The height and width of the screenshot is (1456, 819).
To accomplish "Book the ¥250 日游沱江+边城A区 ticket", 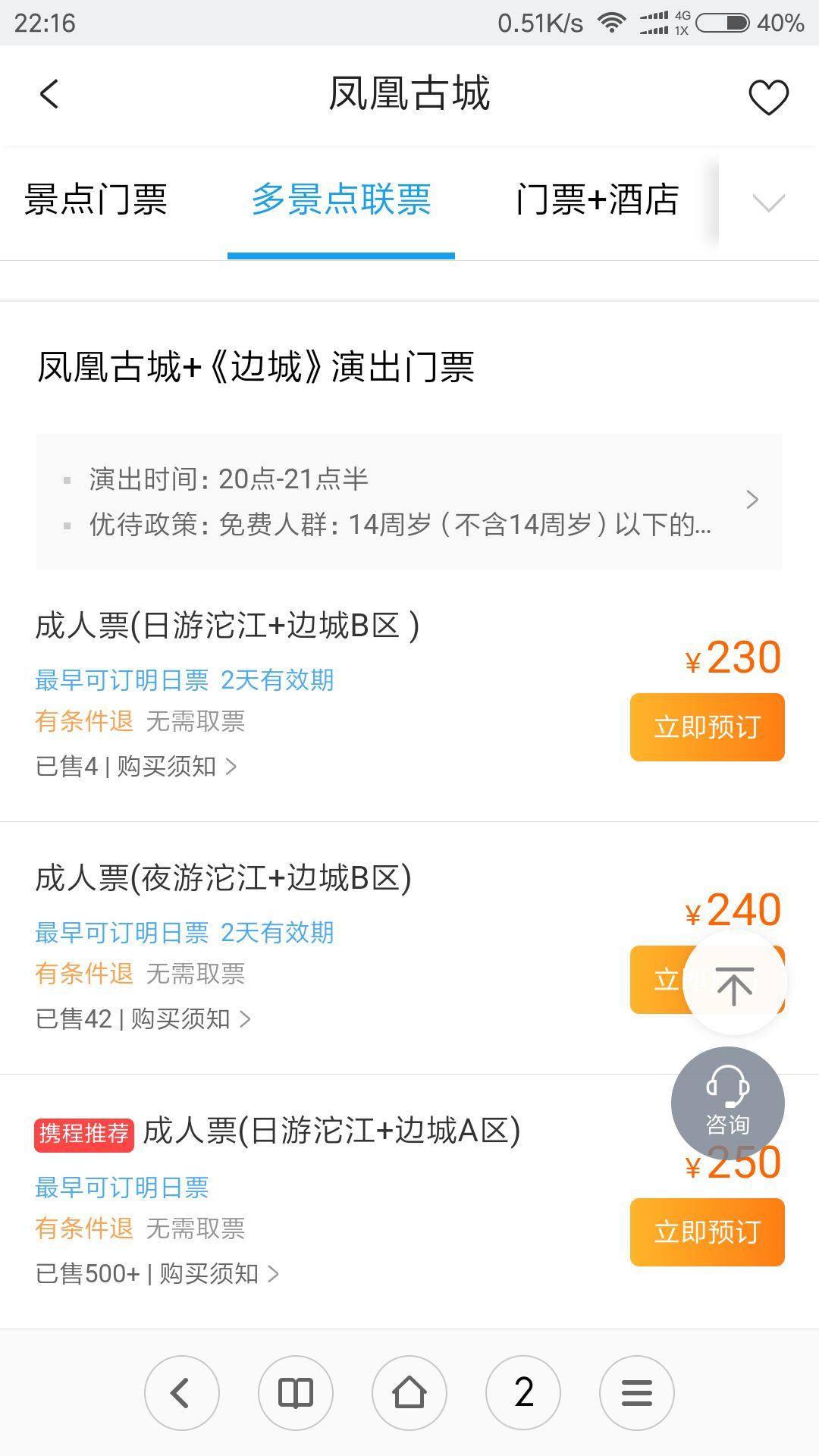I will (707, 1232).
